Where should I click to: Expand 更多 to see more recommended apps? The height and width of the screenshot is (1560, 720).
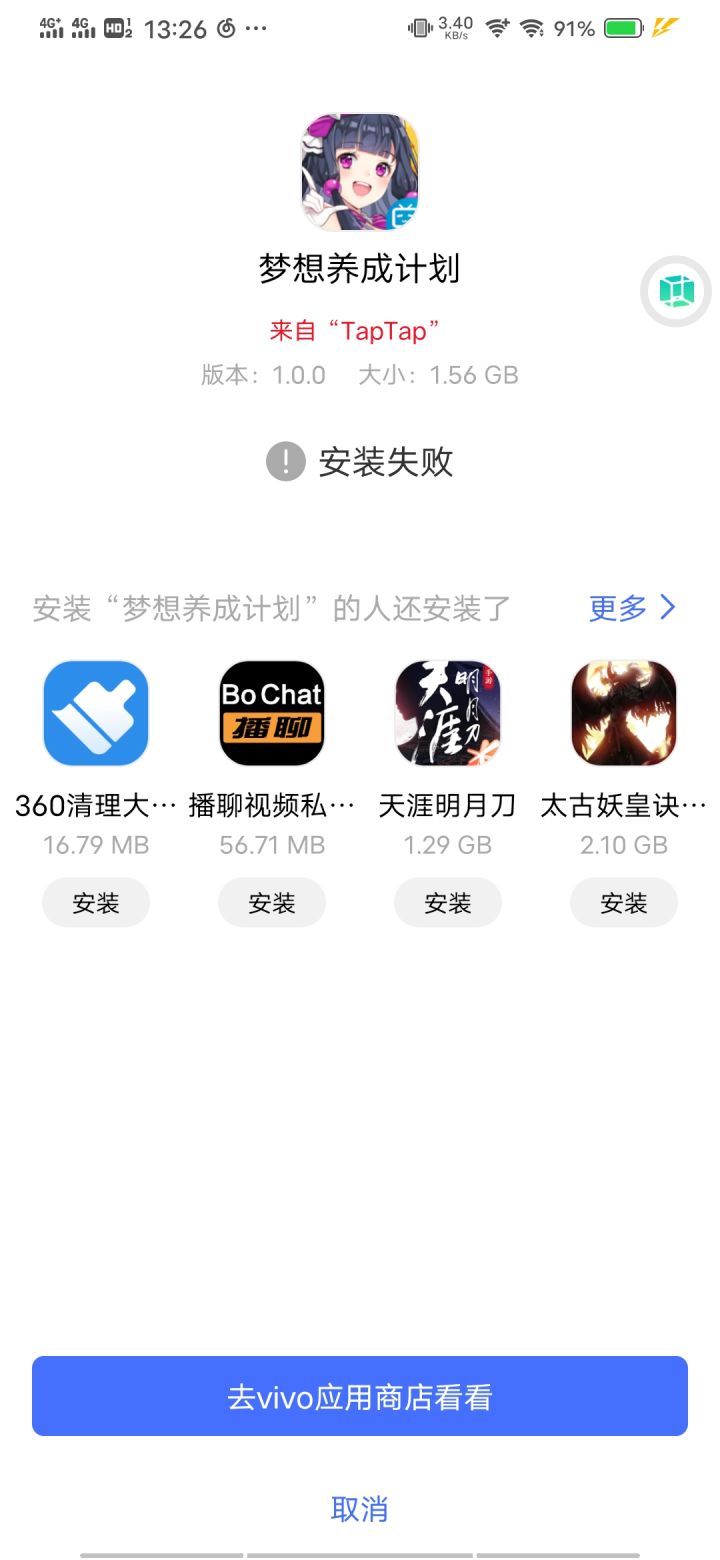(633, 608)
